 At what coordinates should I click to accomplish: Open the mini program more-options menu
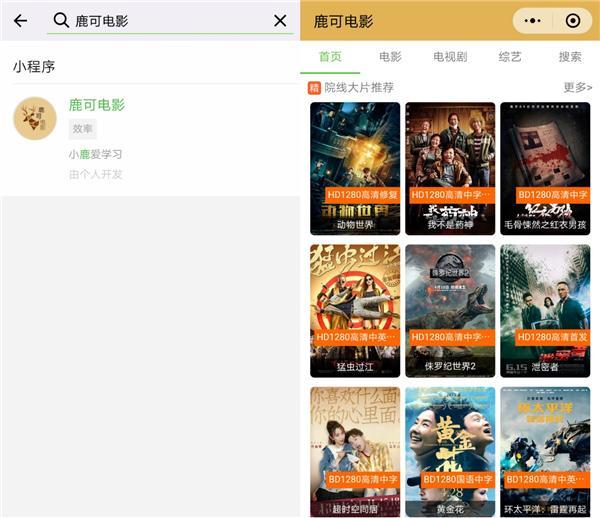pos(533,21)
